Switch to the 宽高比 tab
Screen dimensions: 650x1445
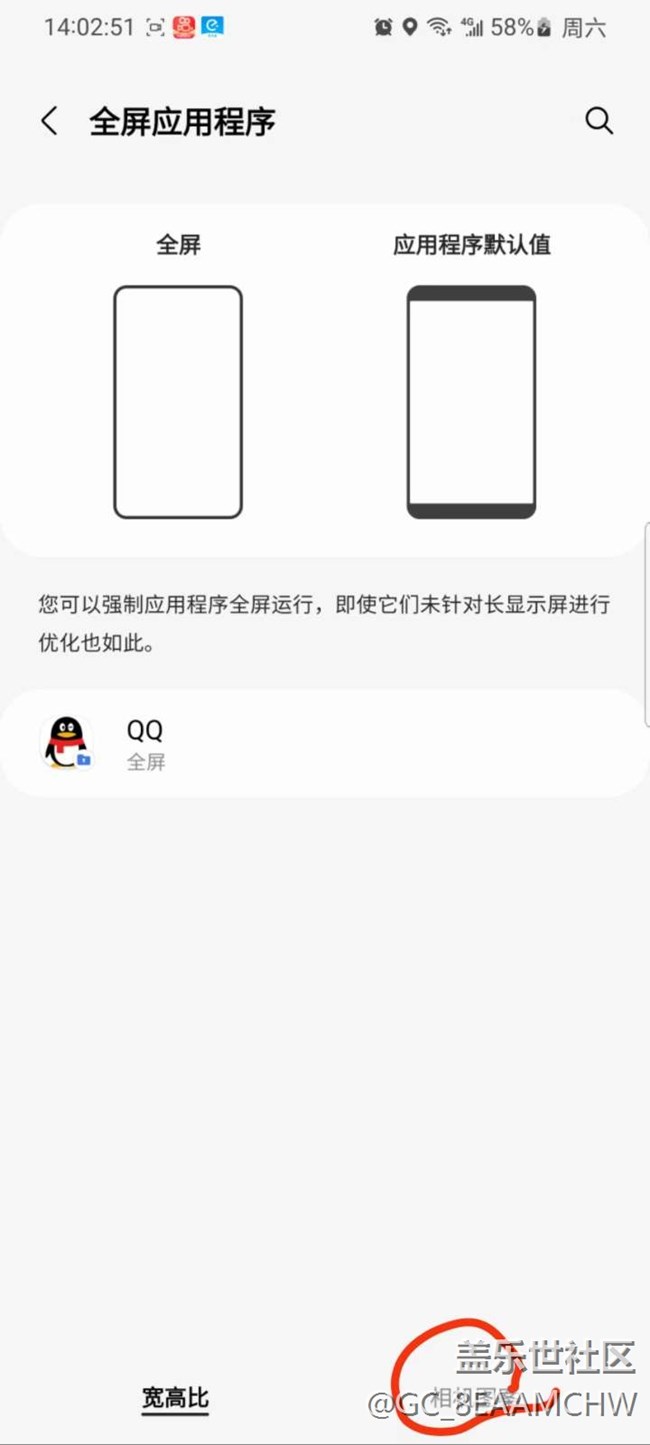[175, 1397]
